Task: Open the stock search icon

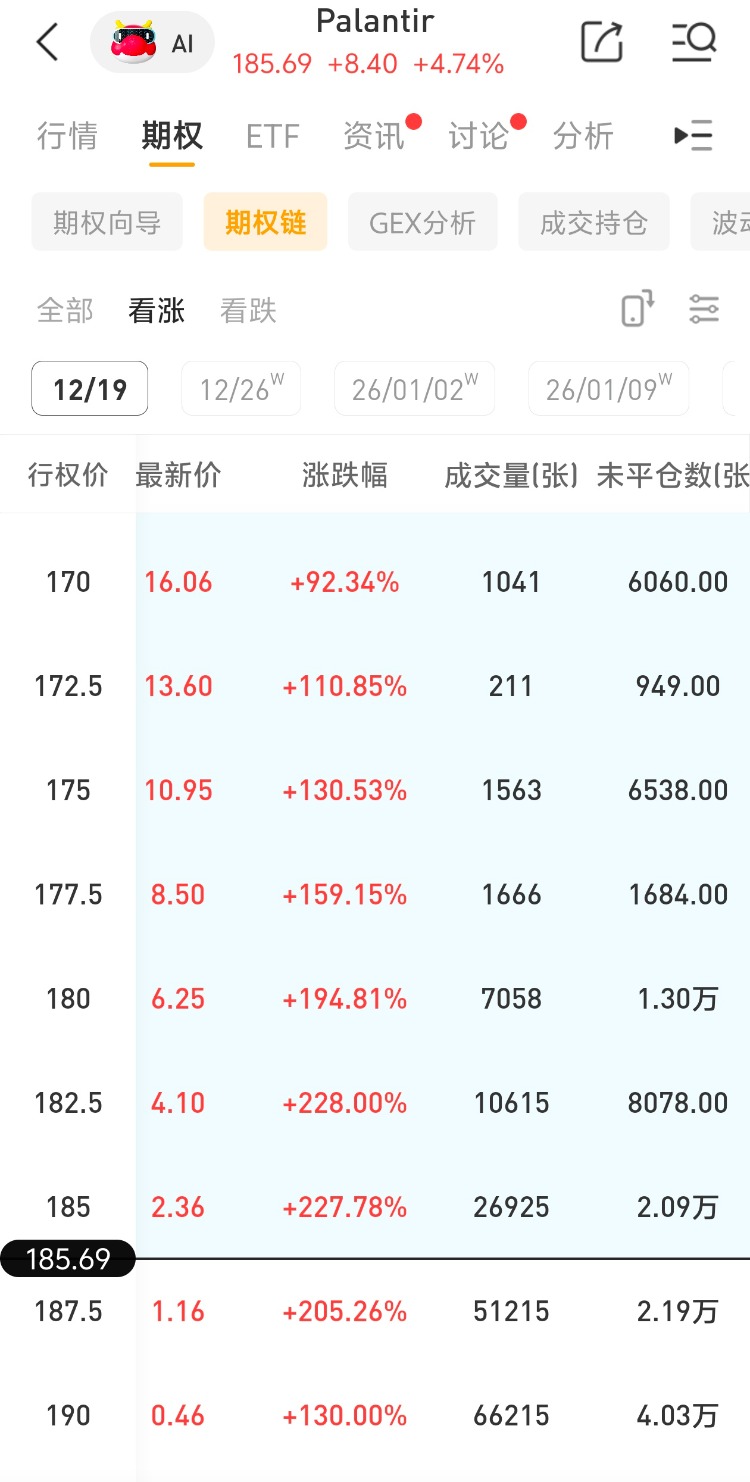Action: click(693, 42)
